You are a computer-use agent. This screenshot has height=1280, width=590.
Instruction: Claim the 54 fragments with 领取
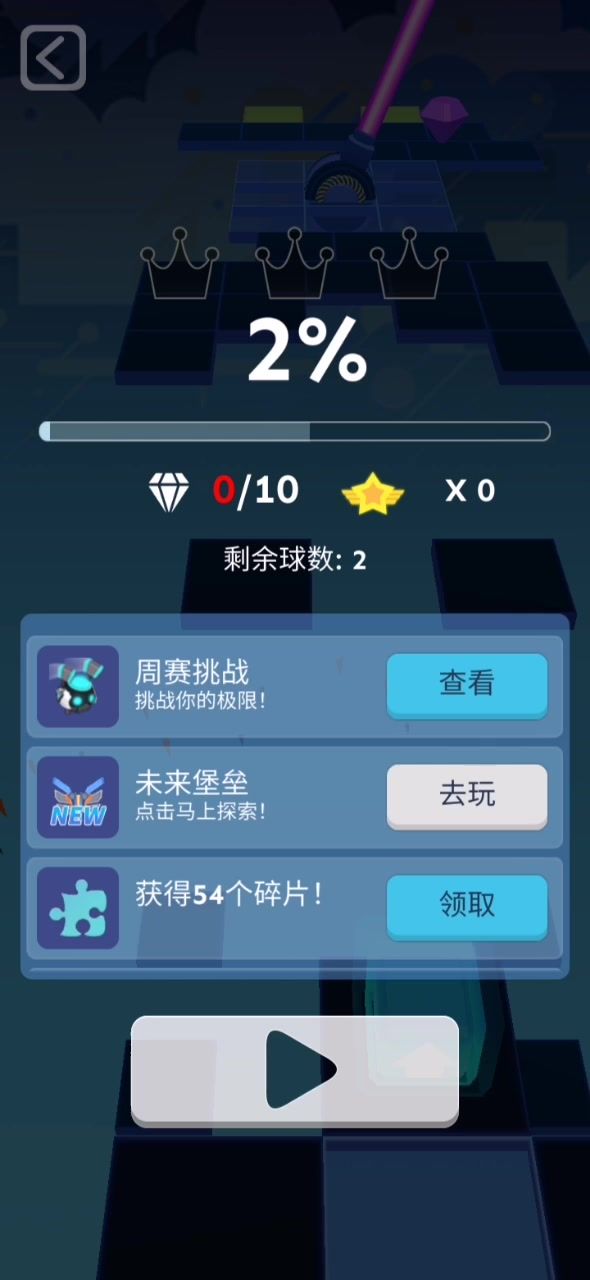[467, 906]
